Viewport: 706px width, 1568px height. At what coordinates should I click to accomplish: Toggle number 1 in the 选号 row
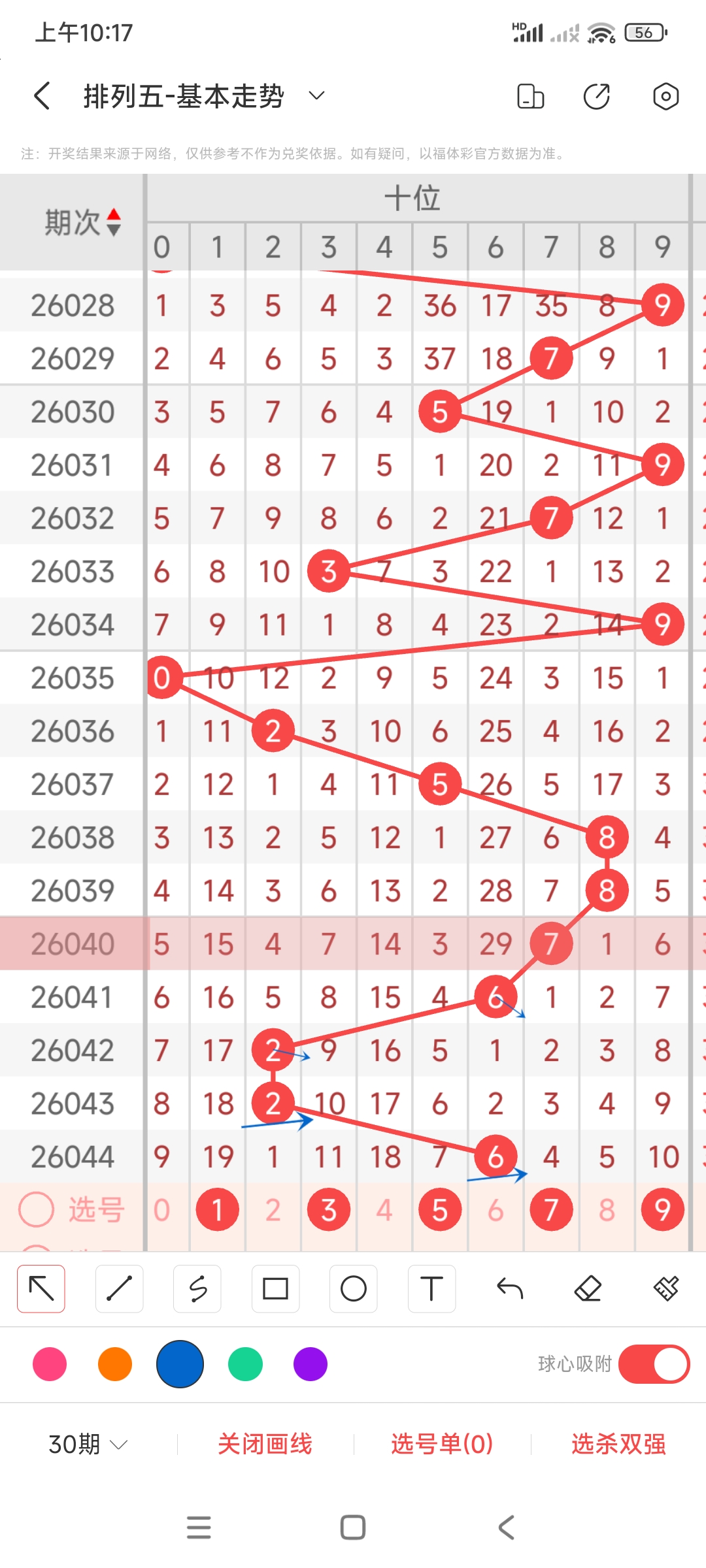(x=218, y=1209)
